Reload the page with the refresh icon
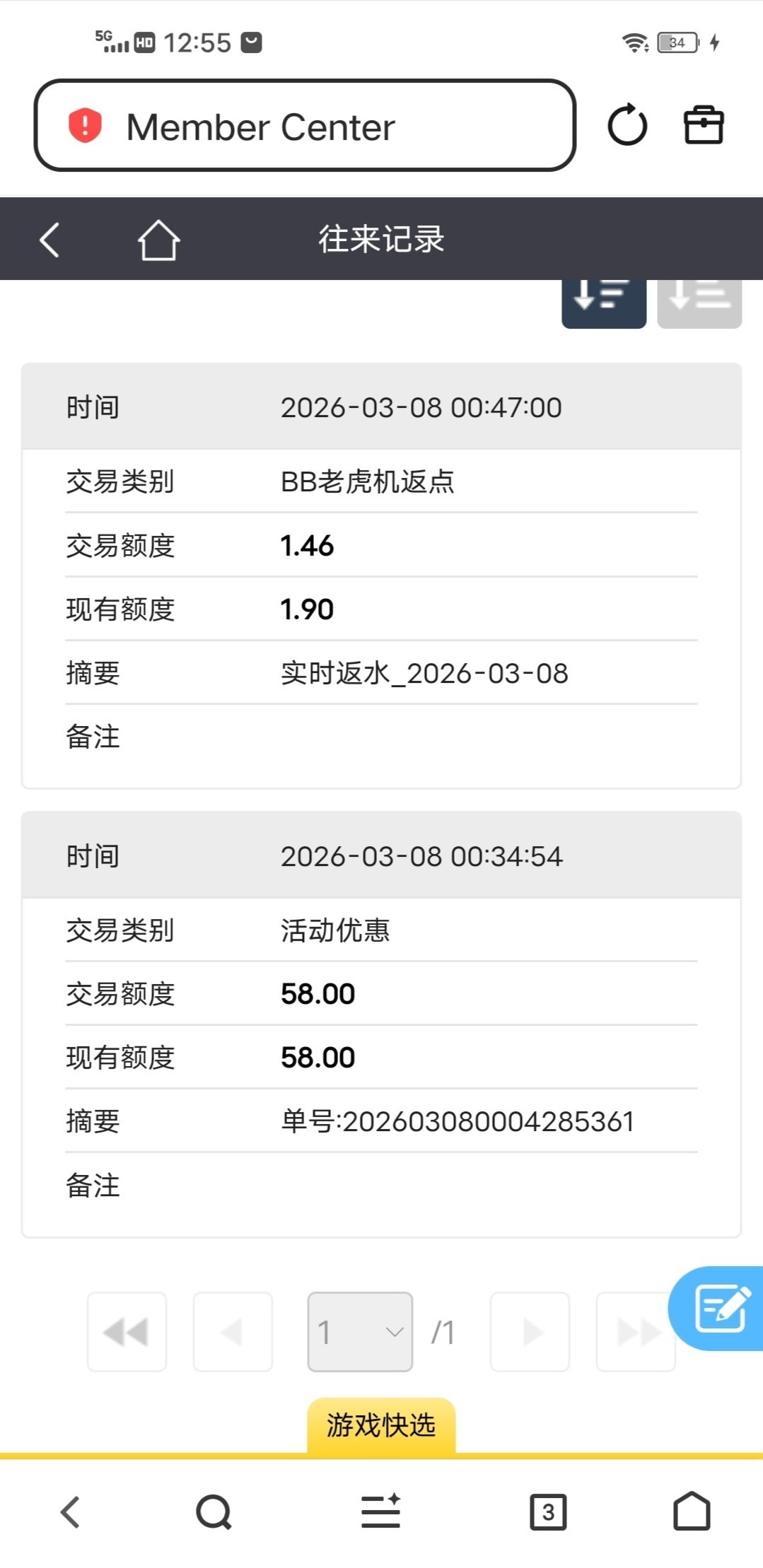 pyautogui.click(x=627, y=126)
